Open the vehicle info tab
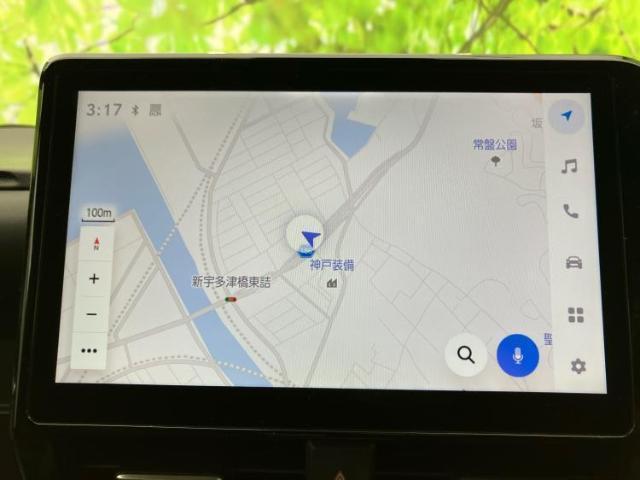640x480 pixels. [573, 262]
